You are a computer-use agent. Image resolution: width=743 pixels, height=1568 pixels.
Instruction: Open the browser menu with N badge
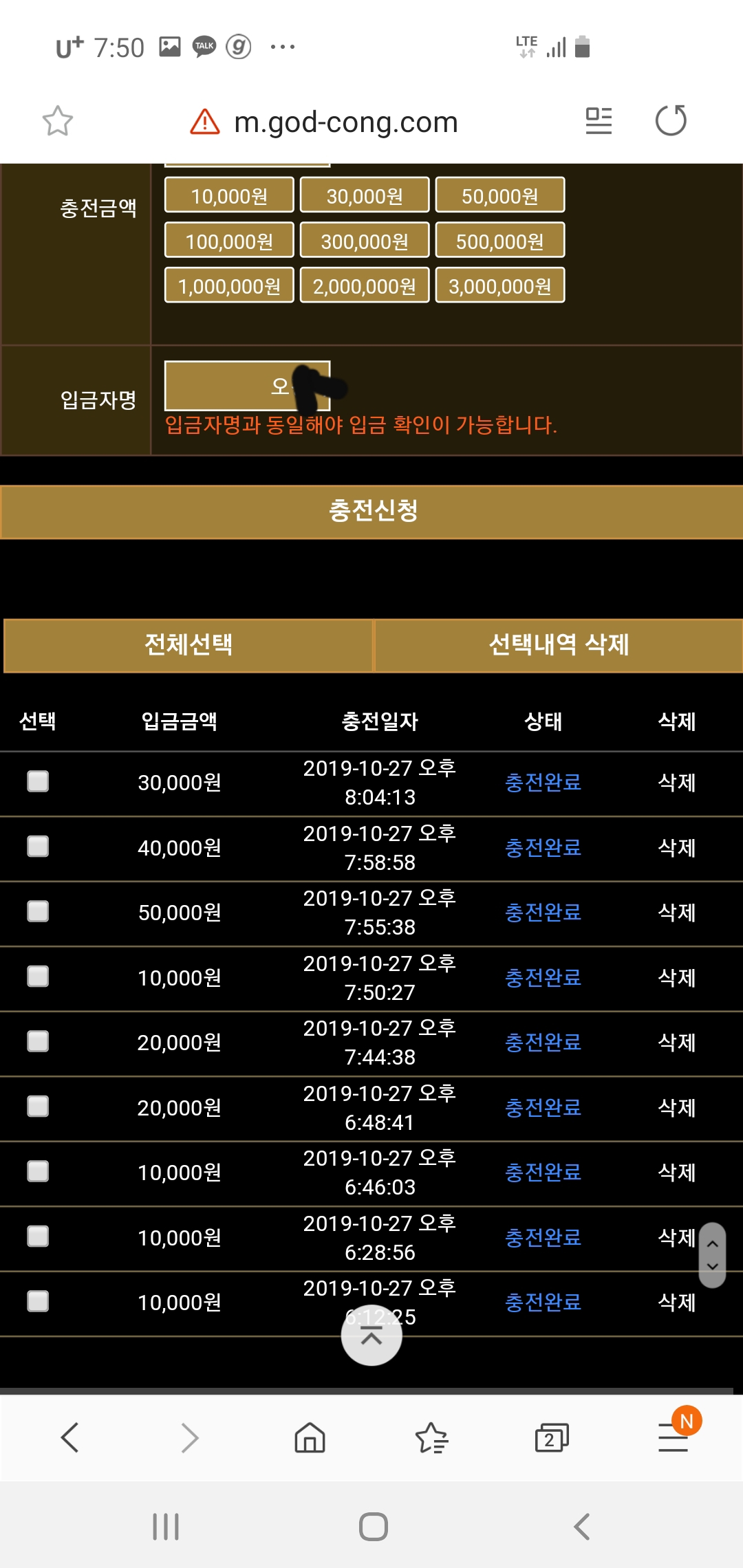[674, 1437]
